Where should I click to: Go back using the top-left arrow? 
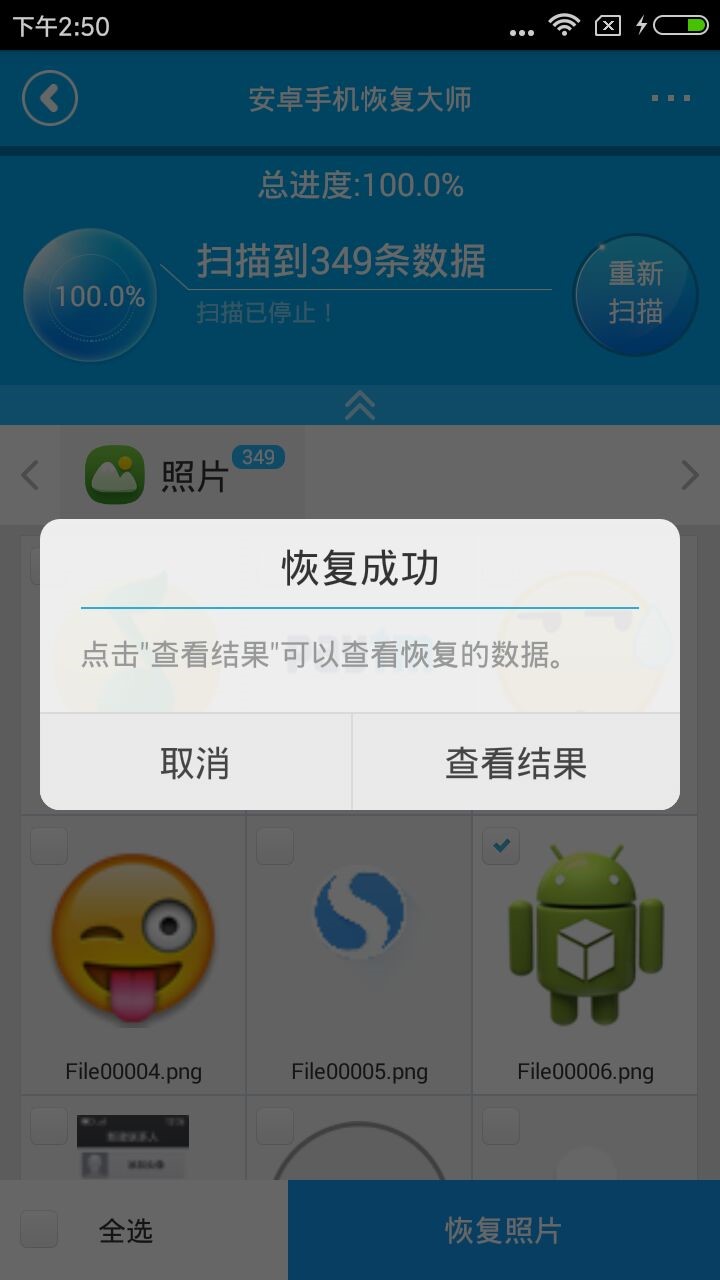click(x=49, y=98)
